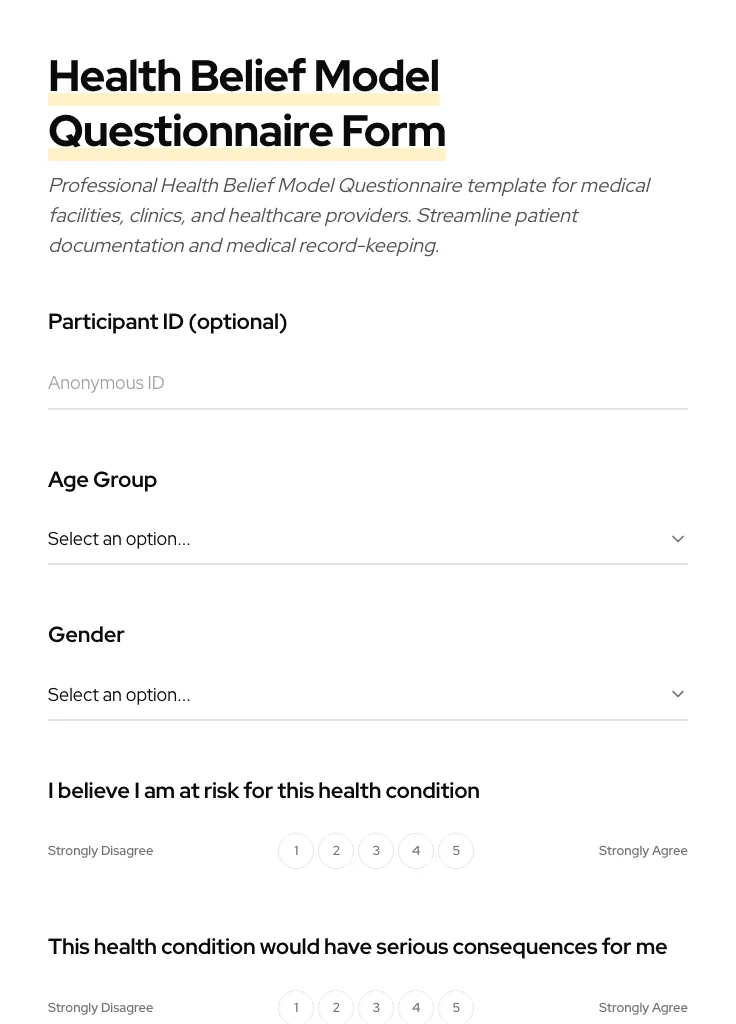The image size is (736, 1024).
Task: Click the Strongly Disagree label on risk question
Action: tap(100, 850)
